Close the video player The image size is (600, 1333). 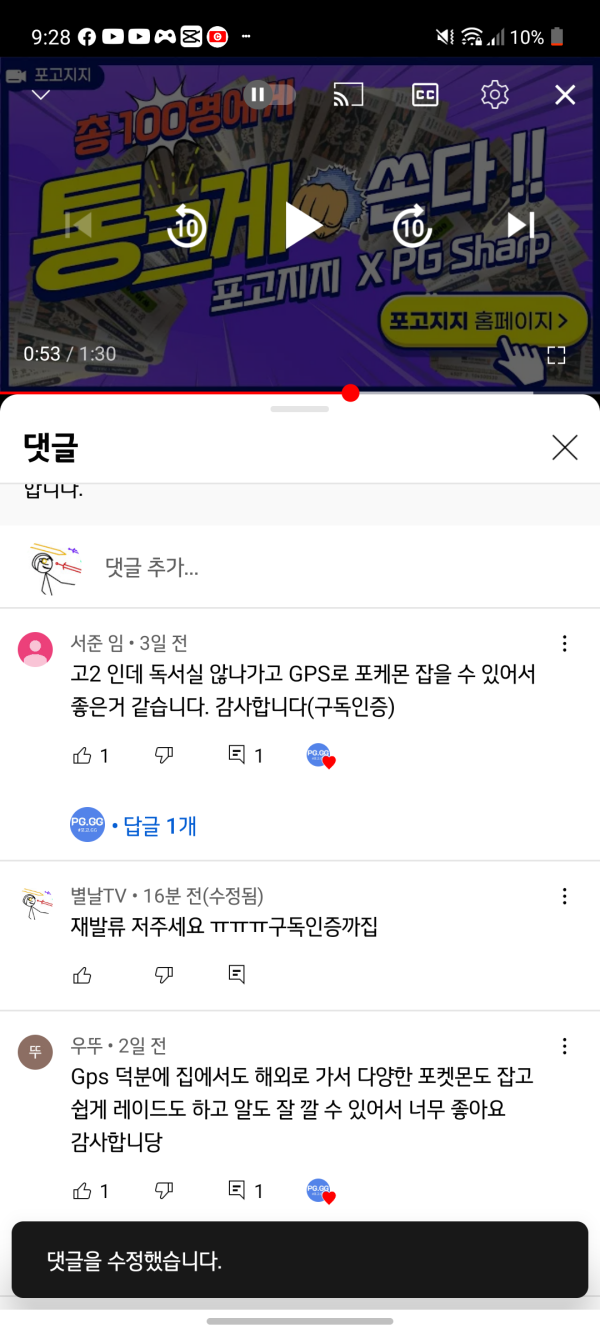565,95
